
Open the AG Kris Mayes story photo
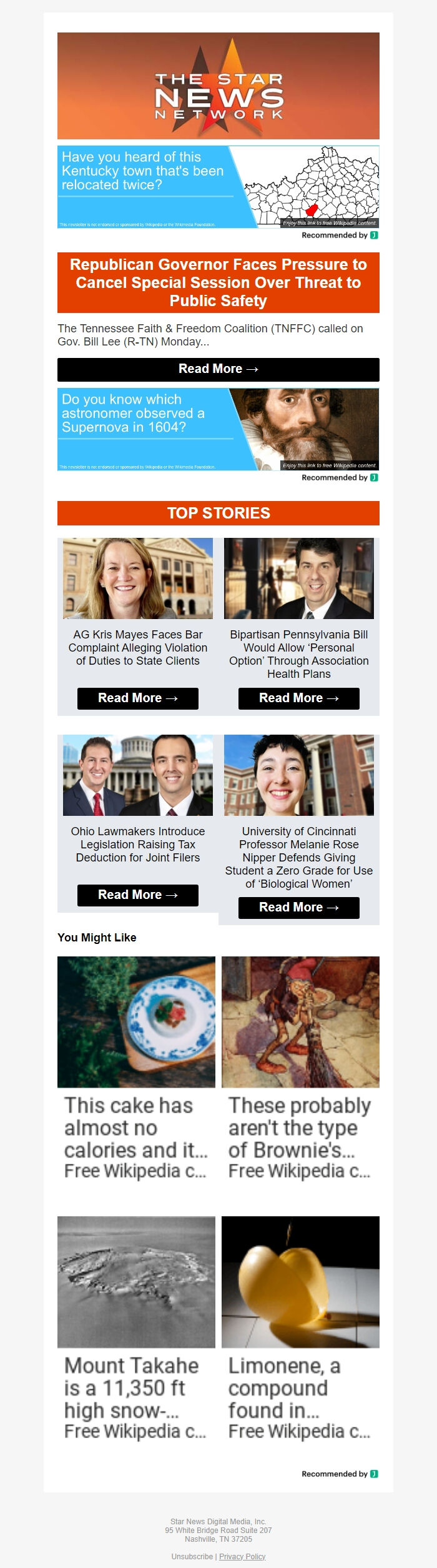point(137,578)
